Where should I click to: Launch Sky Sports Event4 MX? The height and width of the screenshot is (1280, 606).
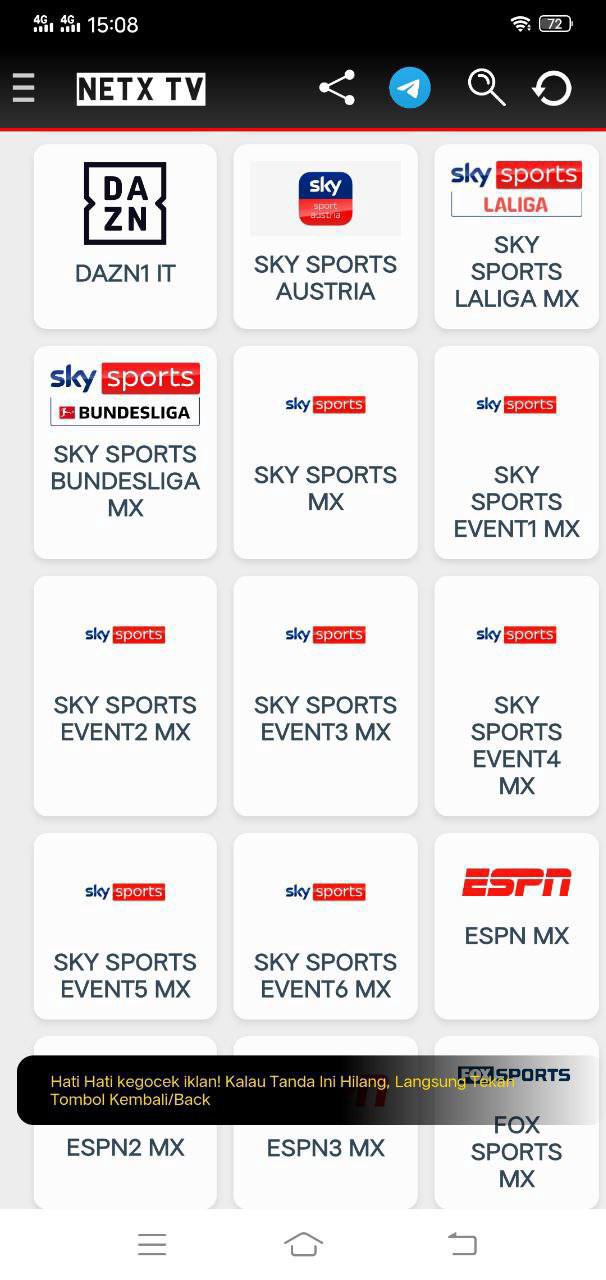[x=516, y=695]
